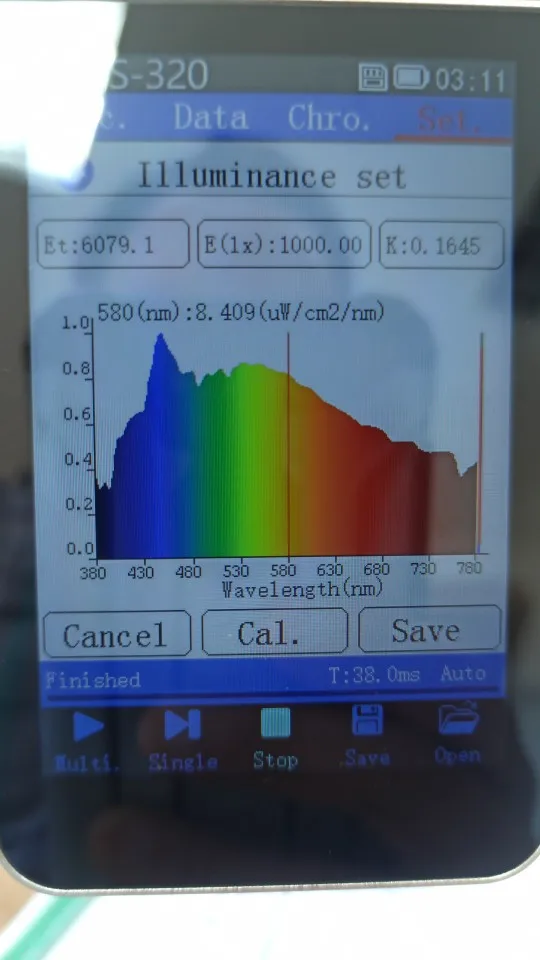540x960 pixels.
Task: Tap the Et:6079.1 value box
Action: point(113,244)
